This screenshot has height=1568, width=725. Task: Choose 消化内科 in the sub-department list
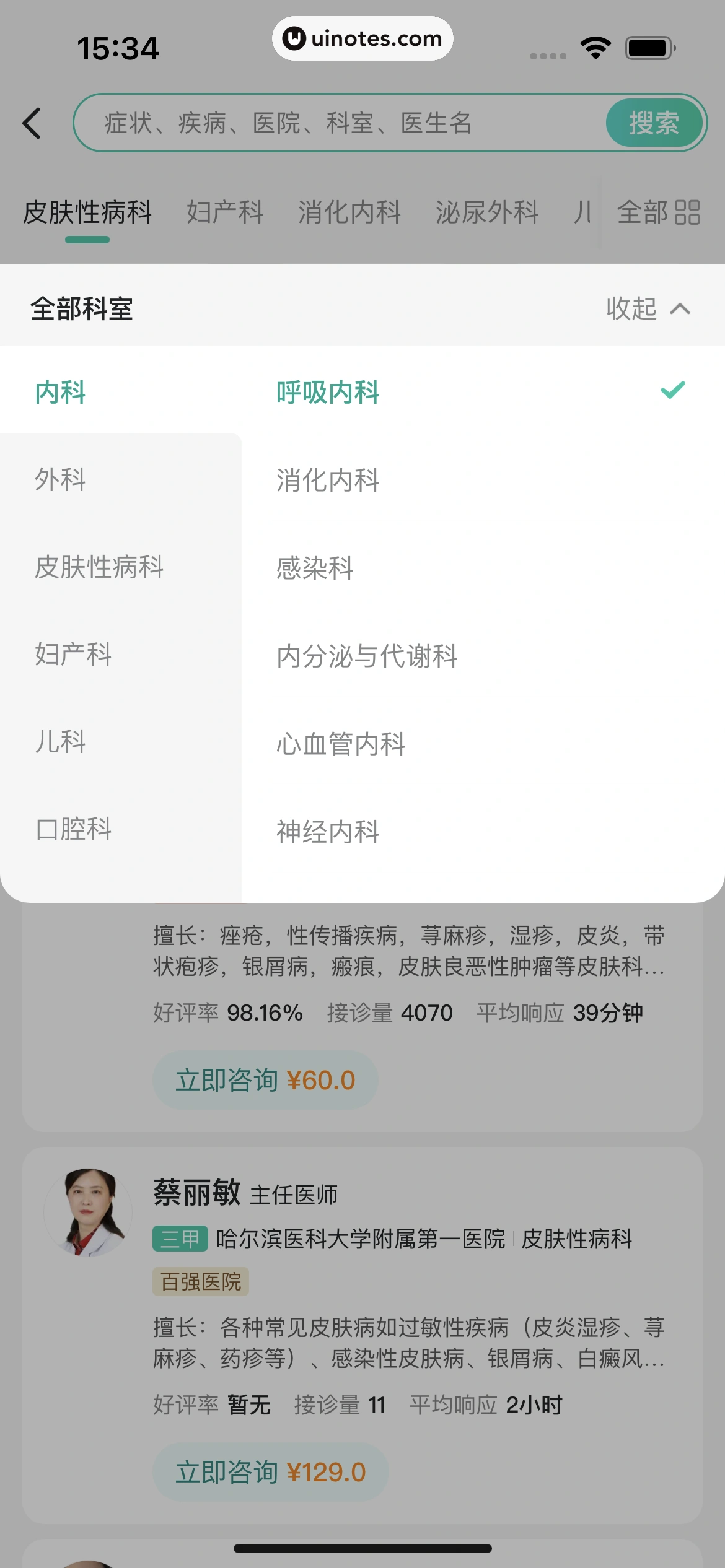(x=328, y=480)
